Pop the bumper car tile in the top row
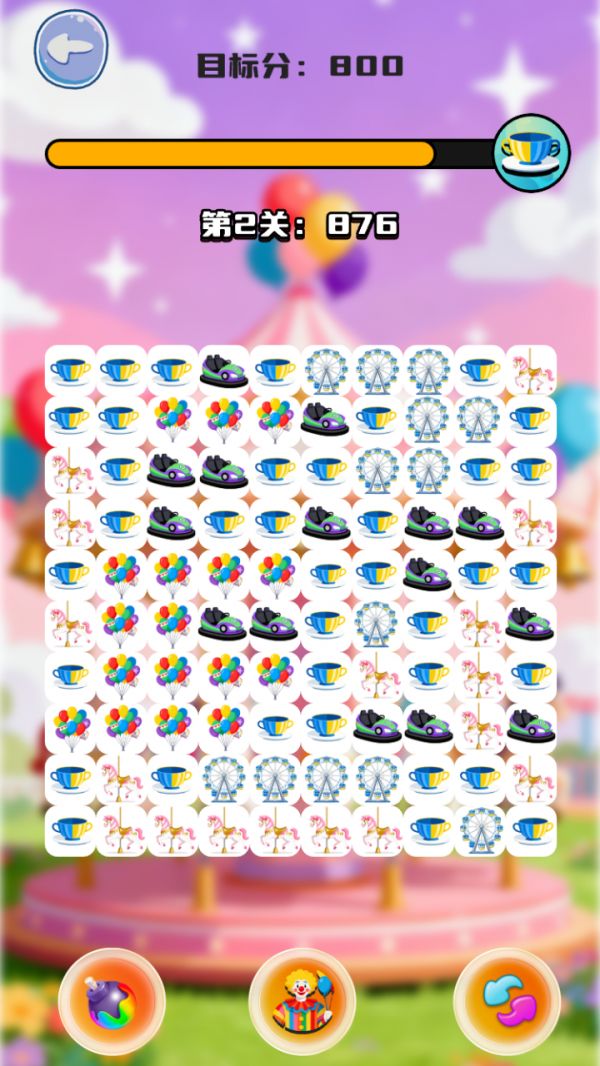The image size is (600, 1066). tap(224, 370)
